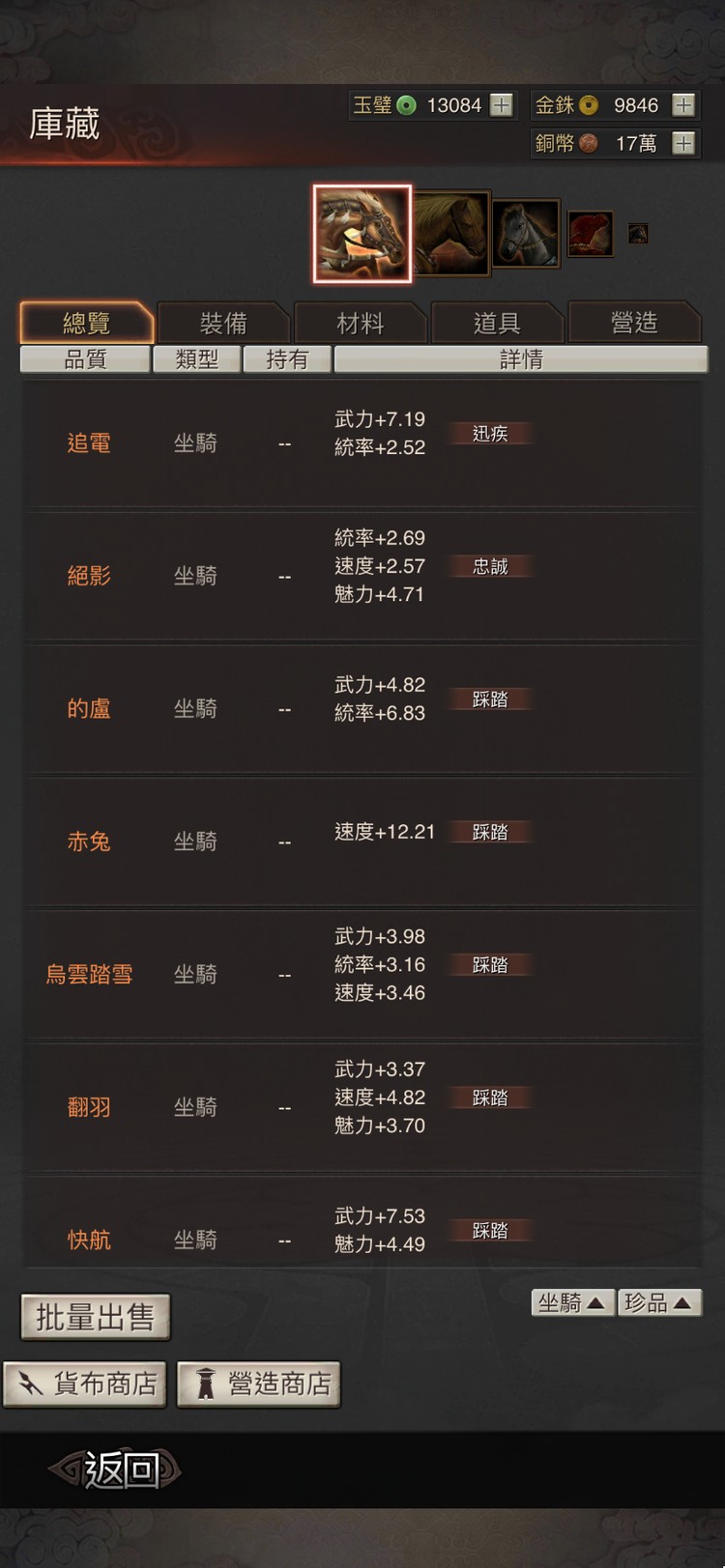Switch to the 裝備 tab
Screen dimensions: 725x1568
click(222, 323)
